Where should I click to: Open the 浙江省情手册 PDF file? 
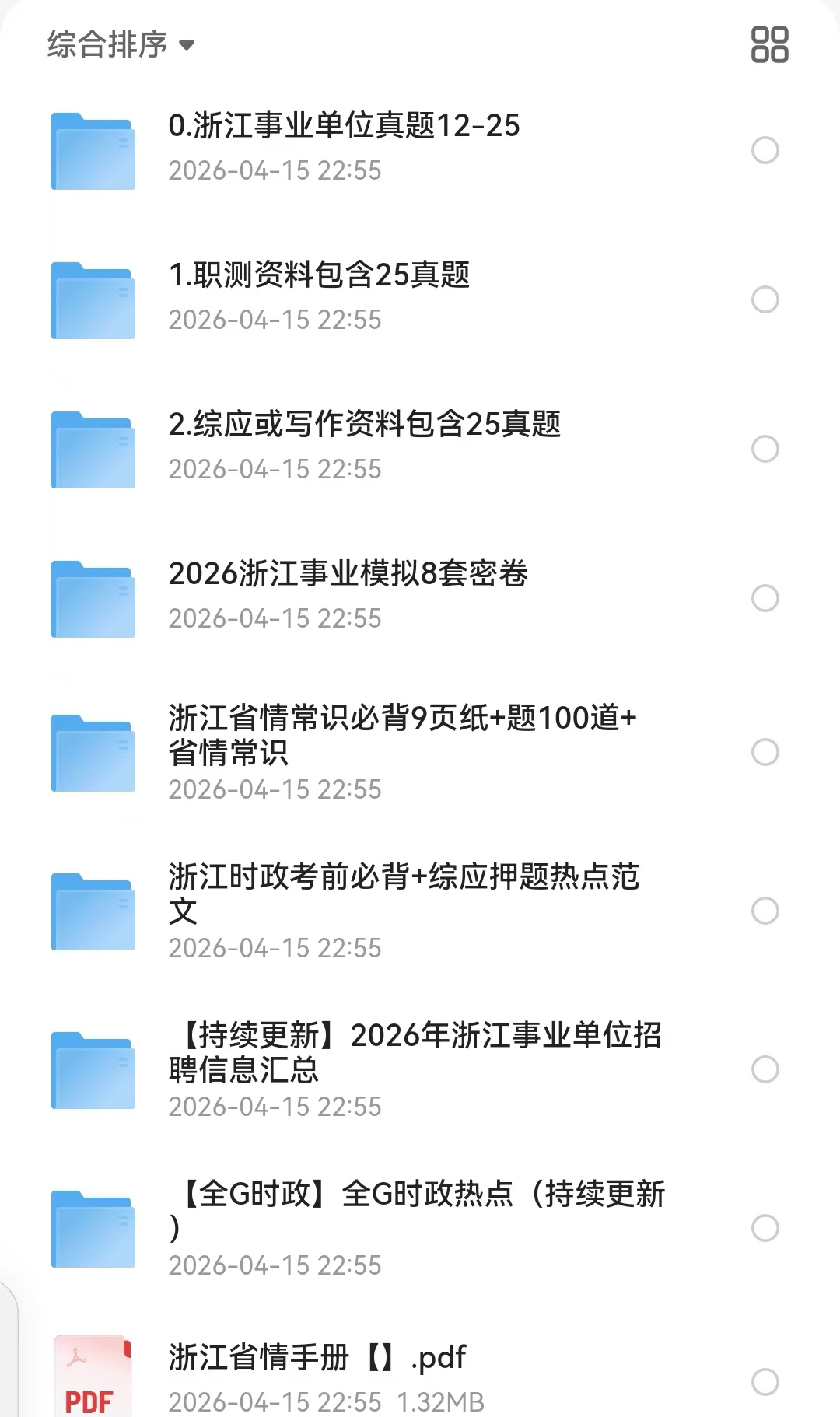point(317,1358)
